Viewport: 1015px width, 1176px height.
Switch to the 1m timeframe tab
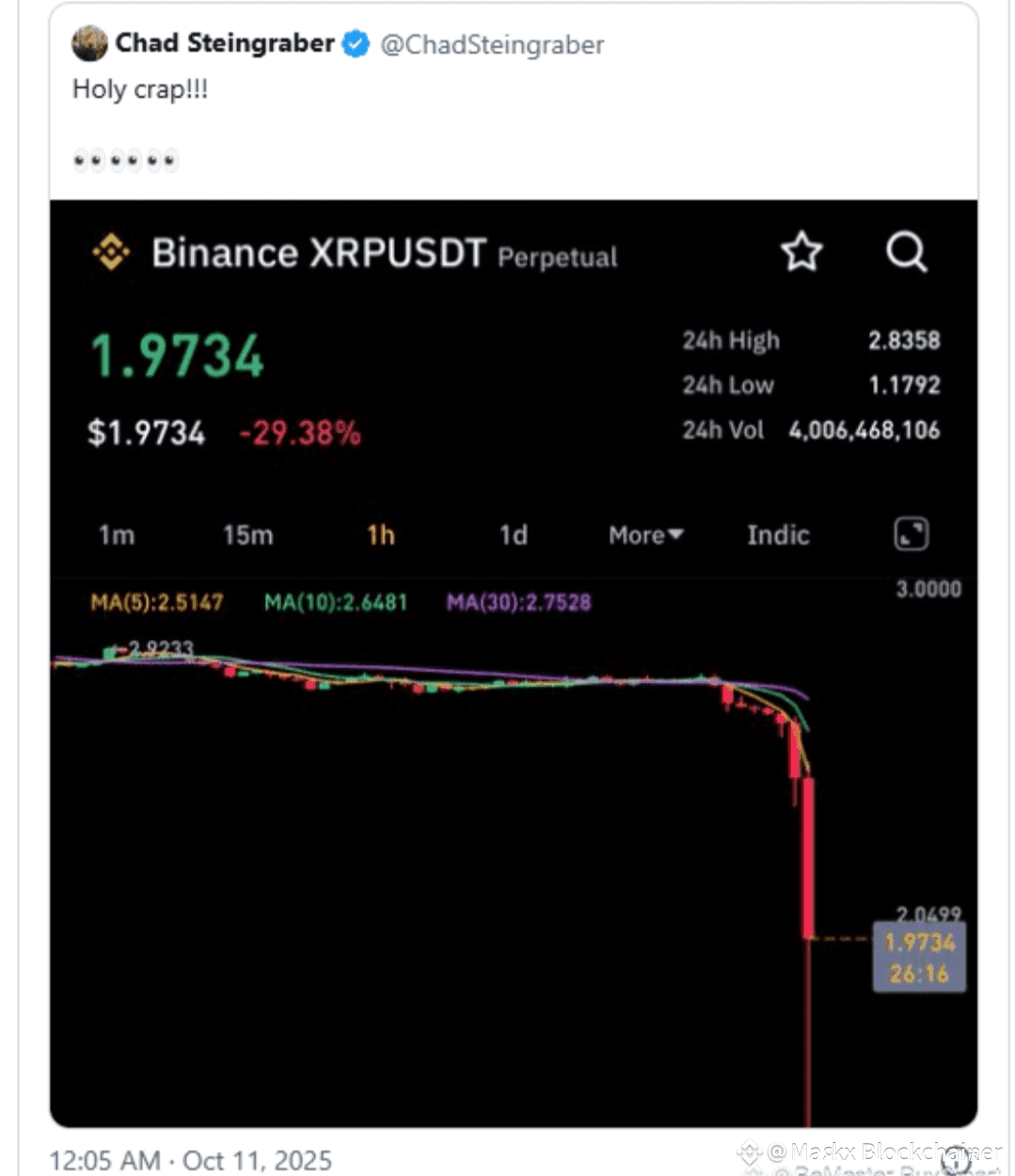pos(115,534)
